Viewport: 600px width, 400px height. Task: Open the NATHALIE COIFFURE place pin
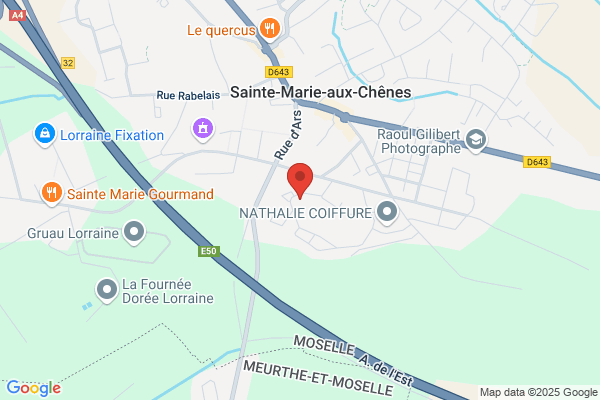(x=387, y=212)
